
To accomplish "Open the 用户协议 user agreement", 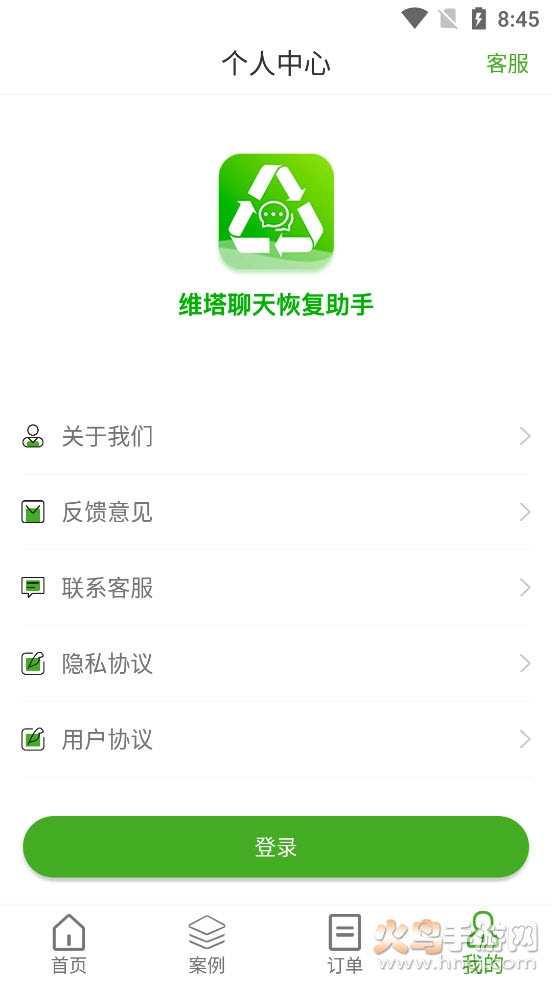I will click(276, 739).
